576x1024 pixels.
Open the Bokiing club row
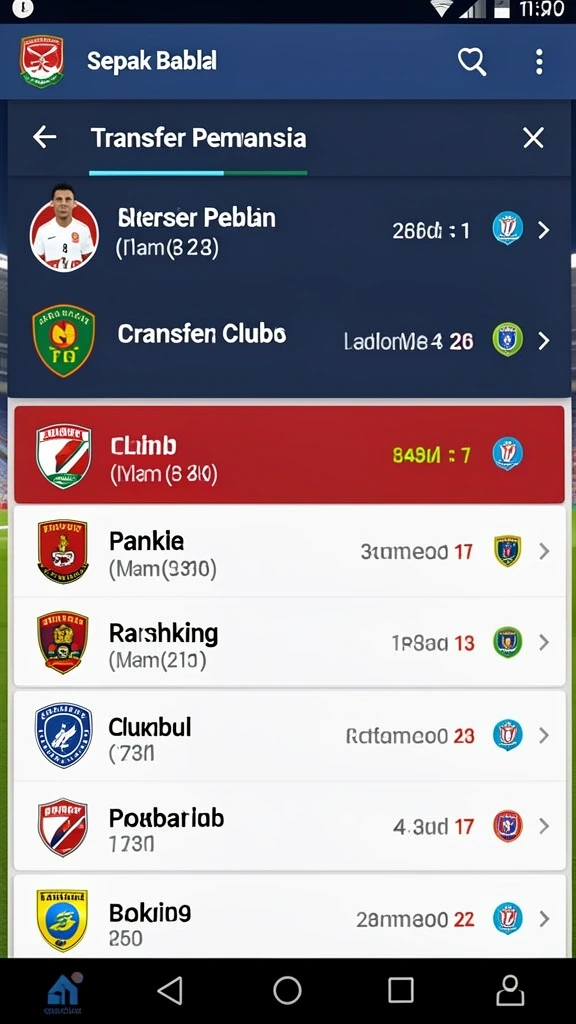click(x=289, y=917)
